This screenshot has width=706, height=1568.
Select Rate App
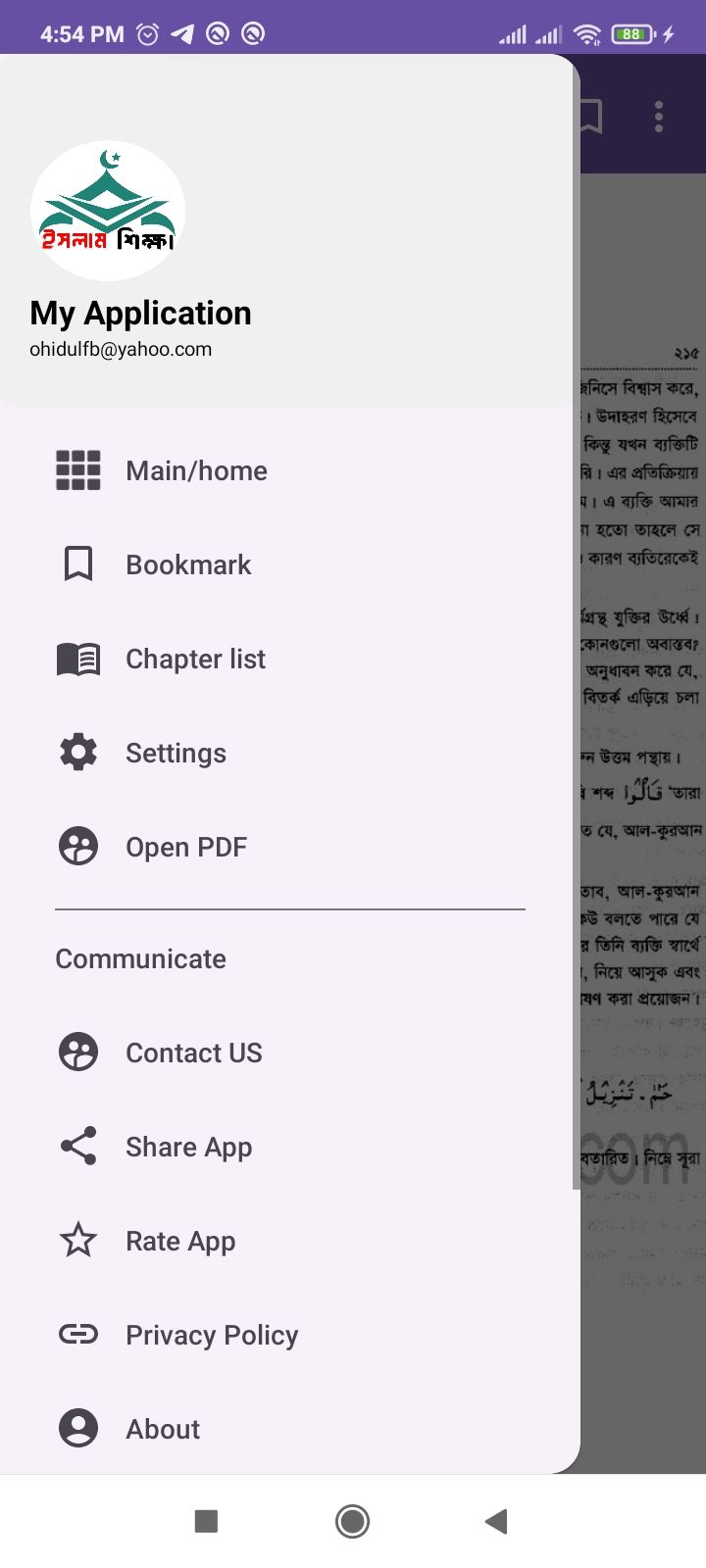point(180,1241)
